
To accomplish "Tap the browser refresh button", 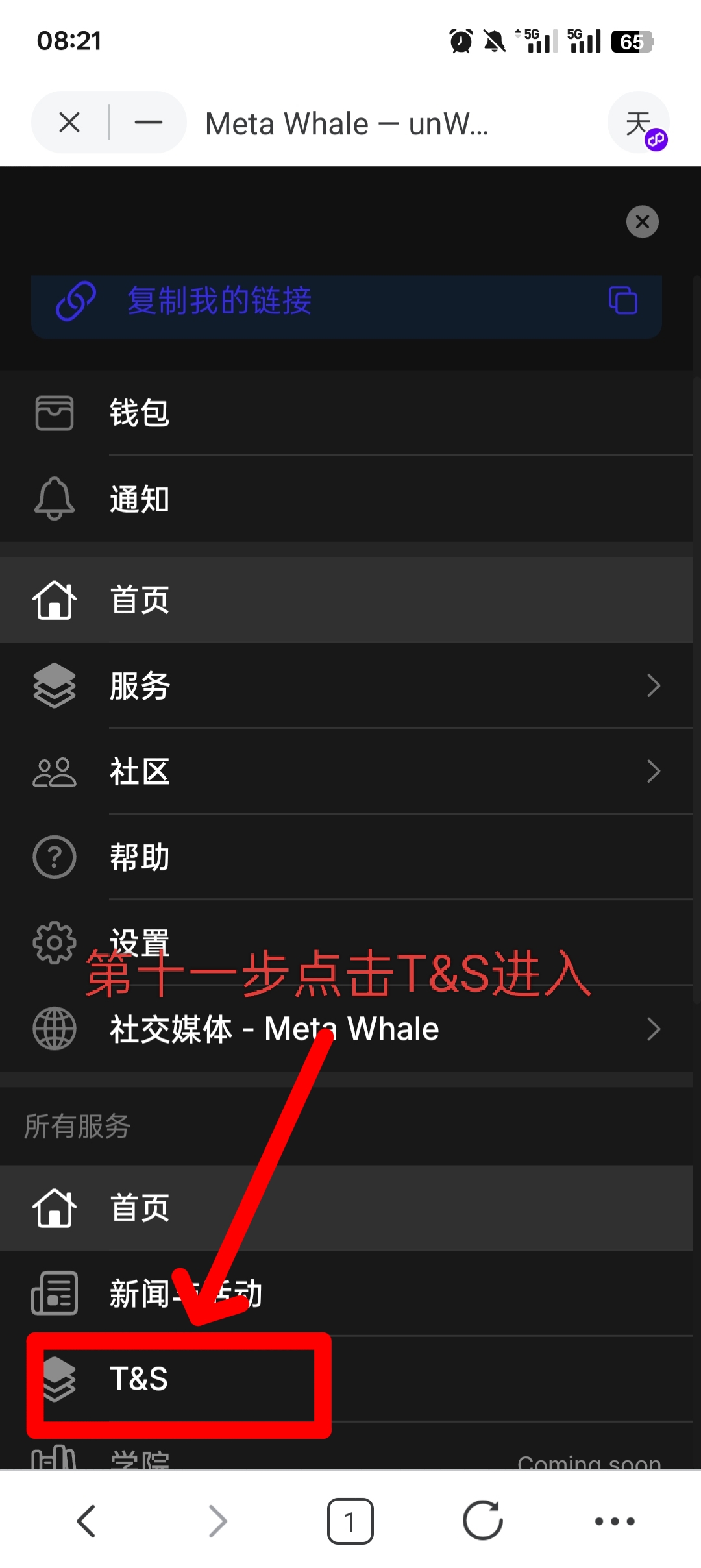I will tap(483, 1521).
